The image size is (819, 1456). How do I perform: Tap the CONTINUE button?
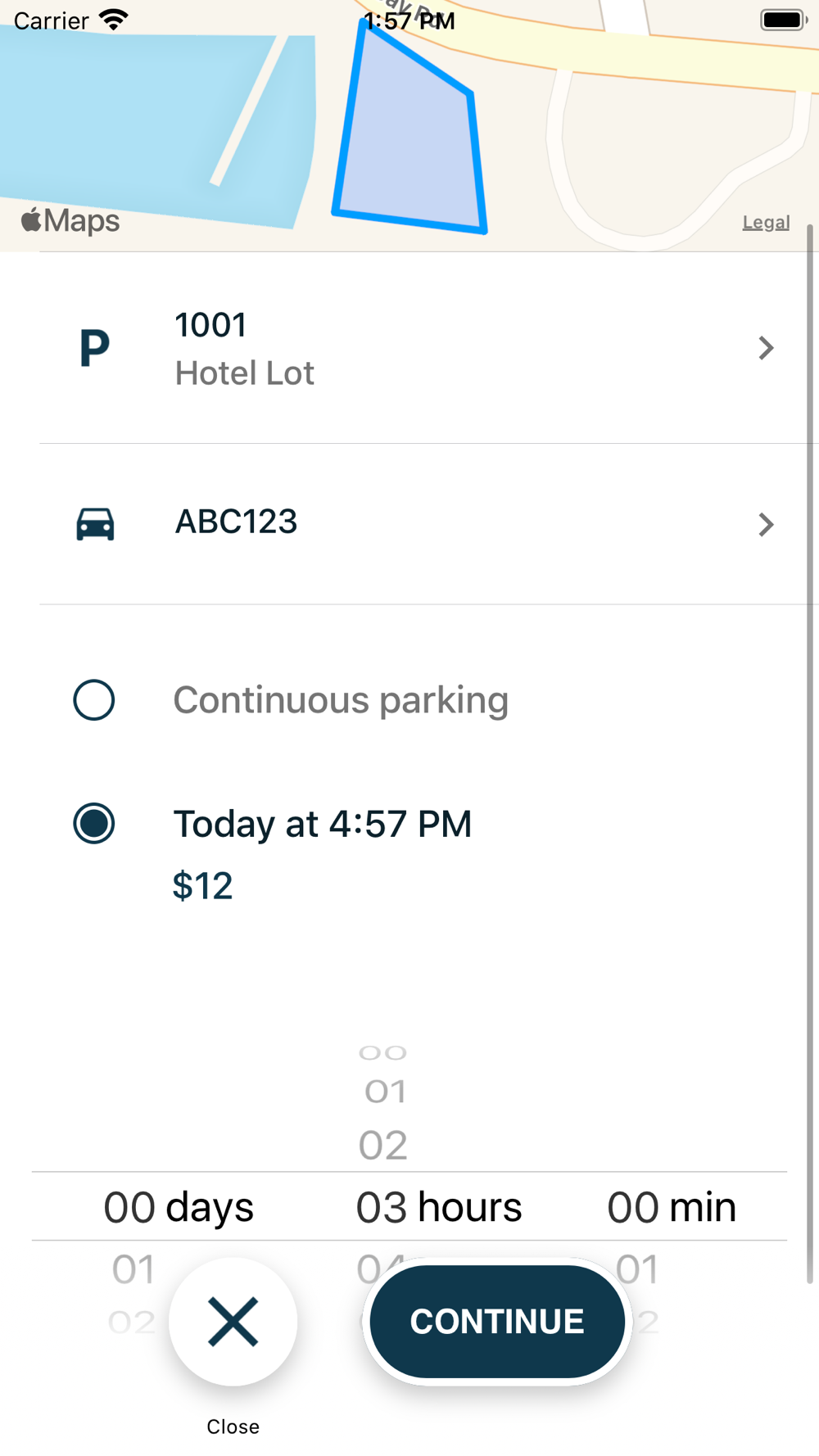497,1321
